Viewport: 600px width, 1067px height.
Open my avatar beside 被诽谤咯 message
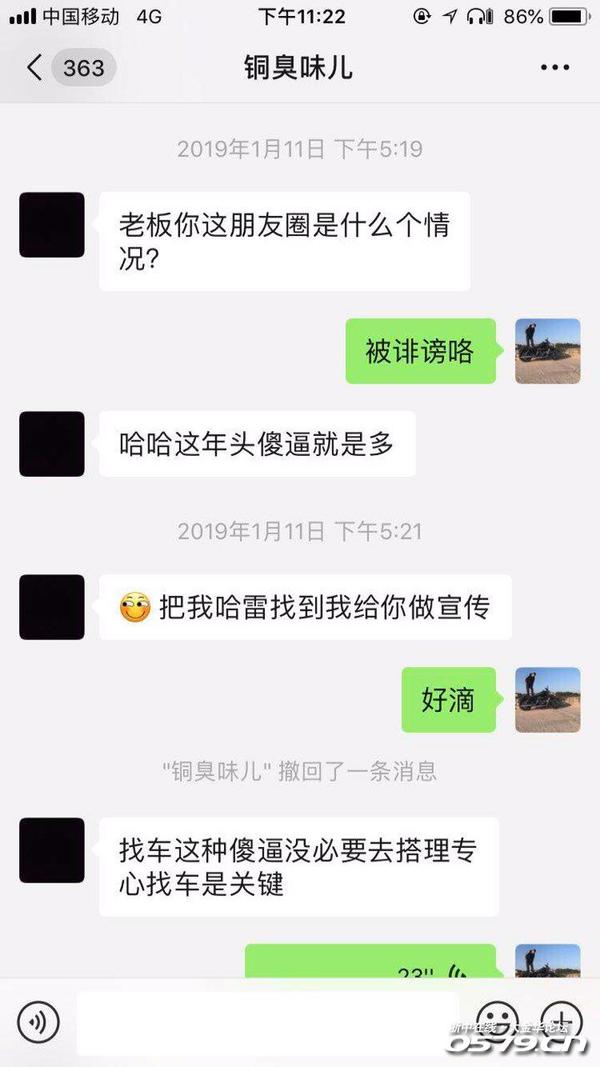547,351
